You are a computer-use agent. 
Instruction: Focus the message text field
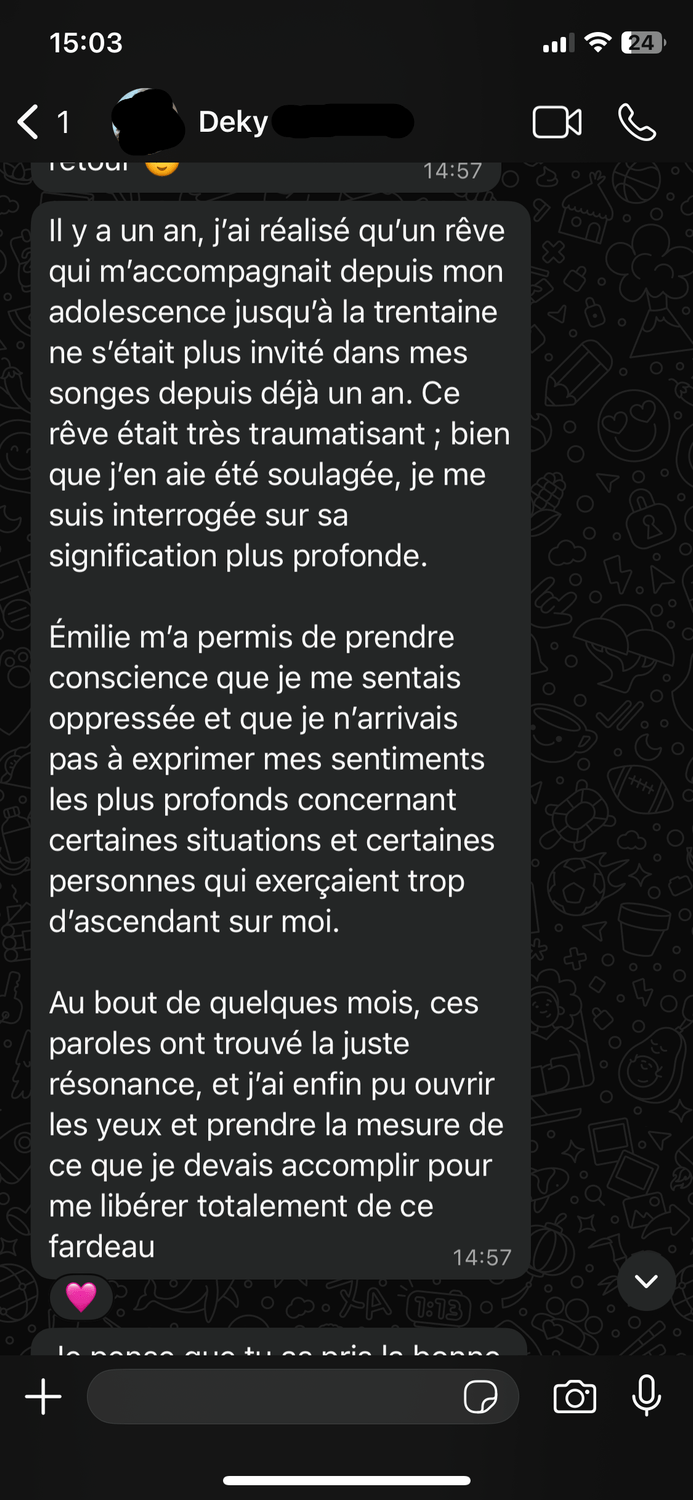(x=270, y=1397)
